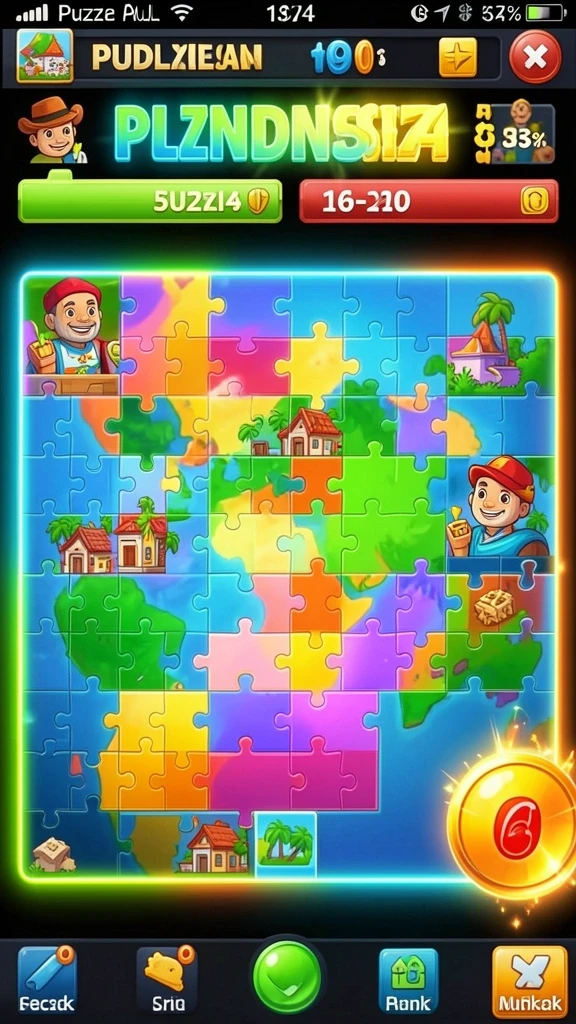Open the game thumbnail icon in the top bar
The image size is (576, 1024).
pyautogui.click(x=44, y=56)
